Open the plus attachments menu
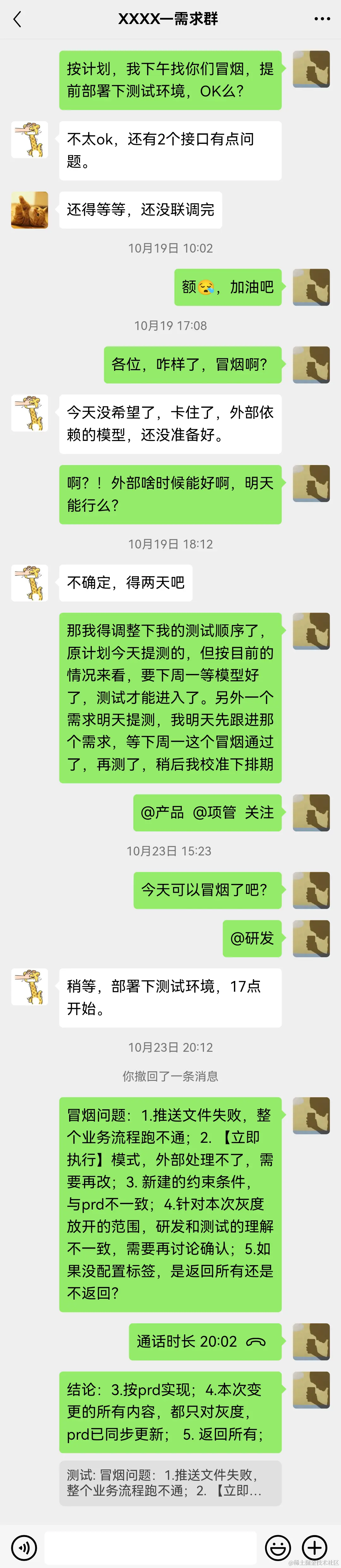341x1568 pixels. [315, 1547]
